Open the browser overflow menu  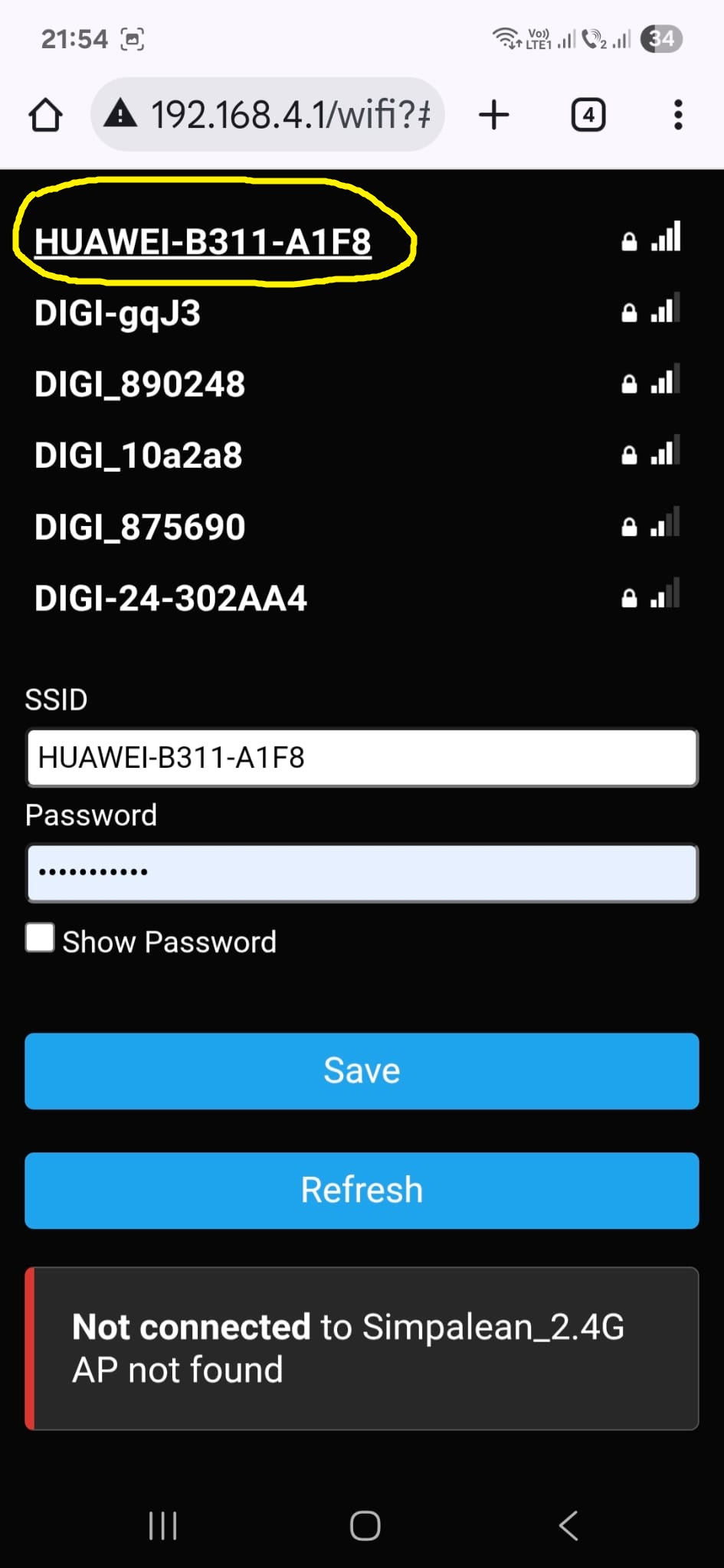pos(678,115)
